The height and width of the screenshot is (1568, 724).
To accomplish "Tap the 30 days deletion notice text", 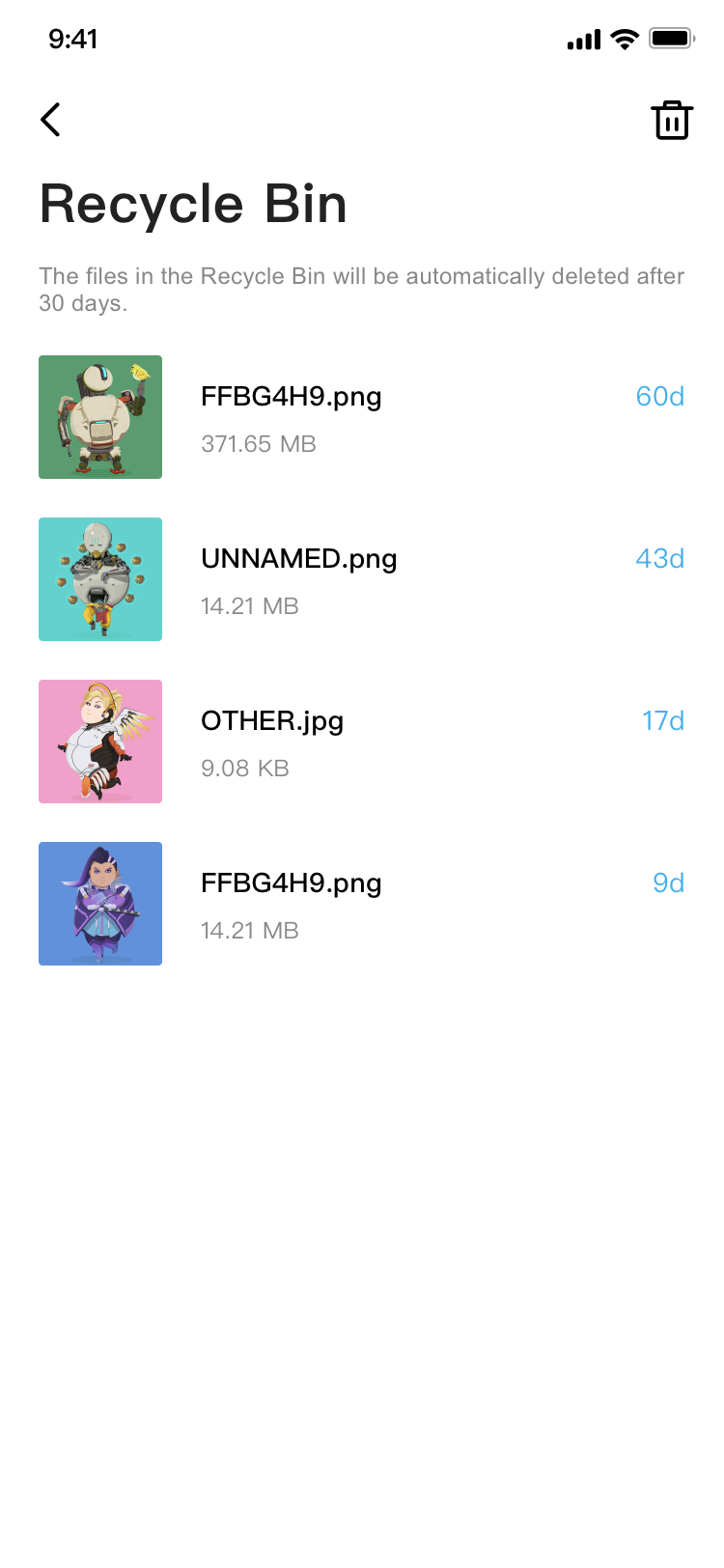I will point(361,288).
